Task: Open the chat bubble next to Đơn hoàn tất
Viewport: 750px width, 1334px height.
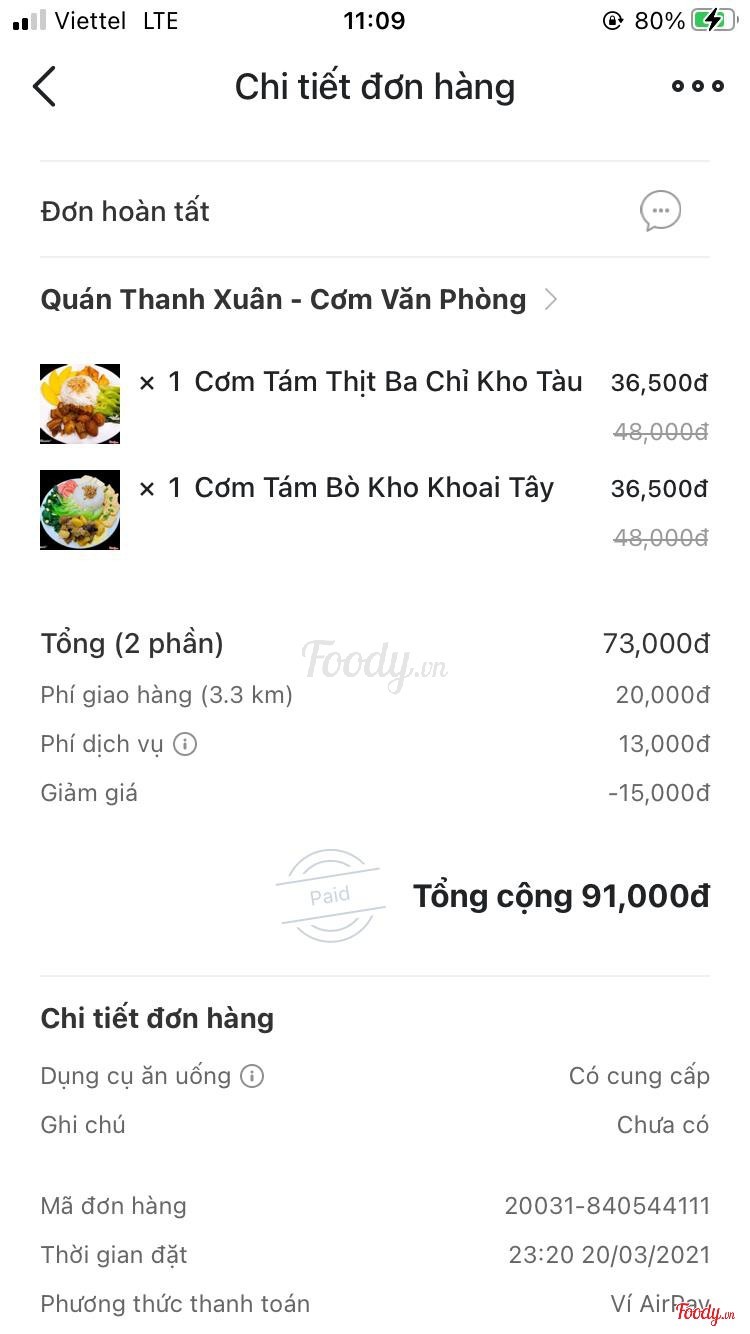Action: 660,211
